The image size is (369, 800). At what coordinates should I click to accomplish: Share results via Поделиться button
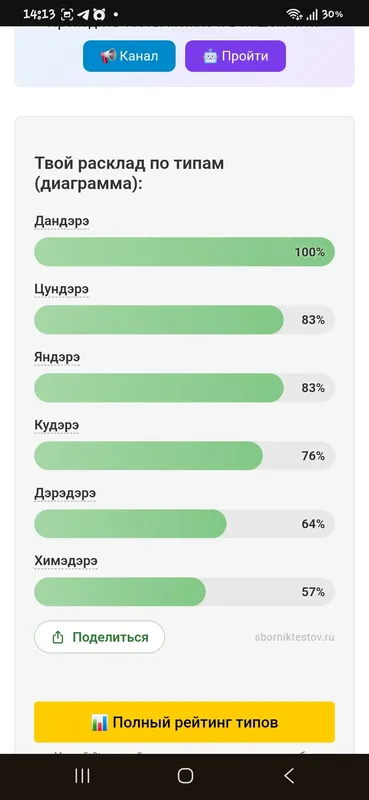click(x=100, y=637)
